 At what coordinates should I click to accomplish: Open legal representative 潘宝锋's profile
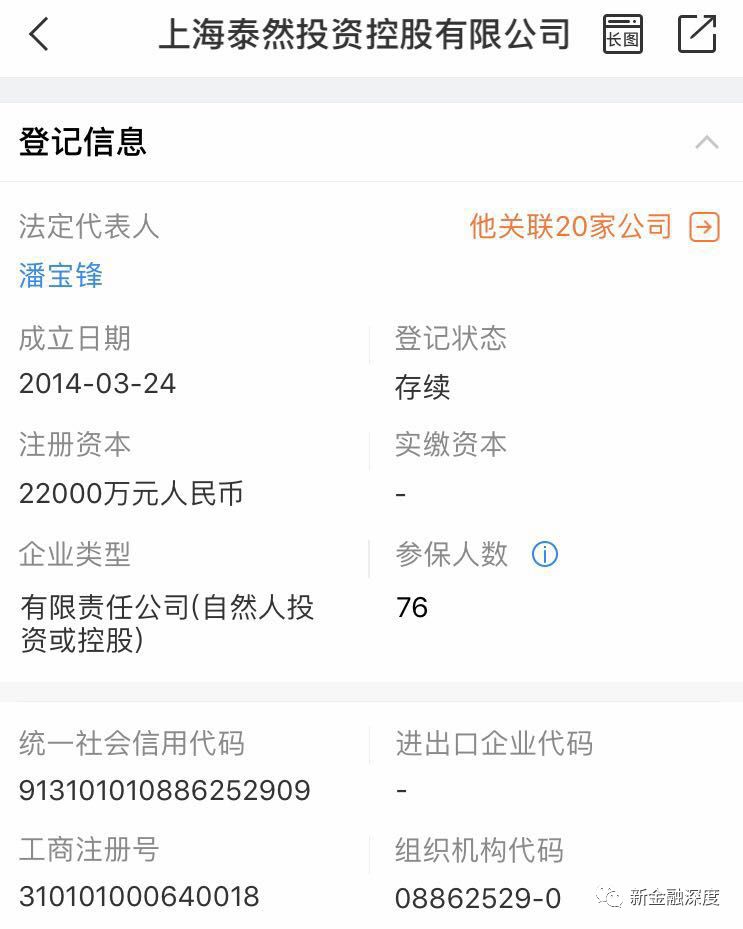(x=61, y=275)
